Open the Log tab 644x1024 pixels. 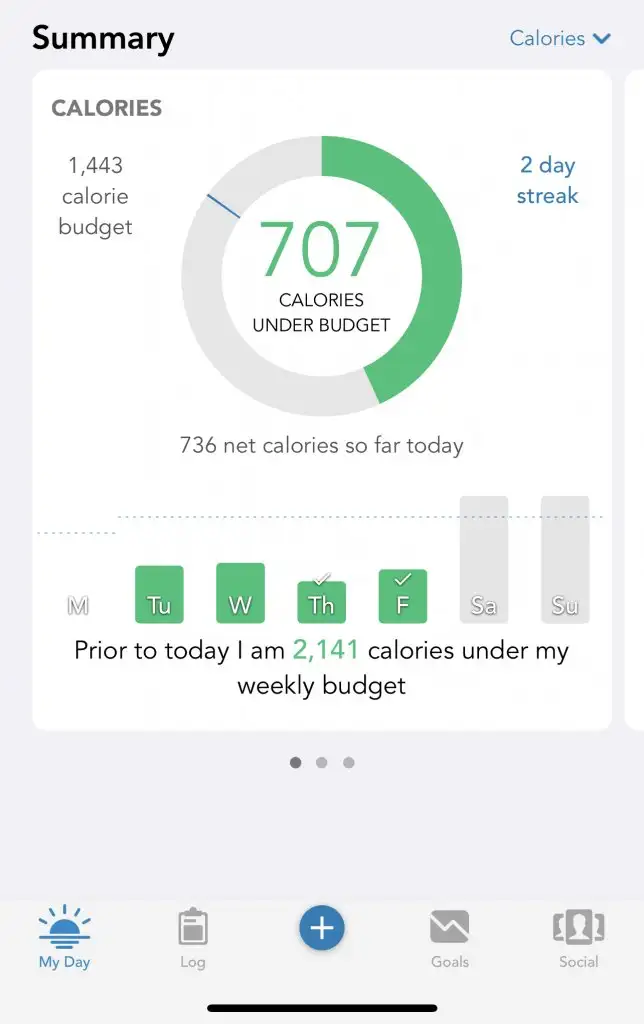193,937
